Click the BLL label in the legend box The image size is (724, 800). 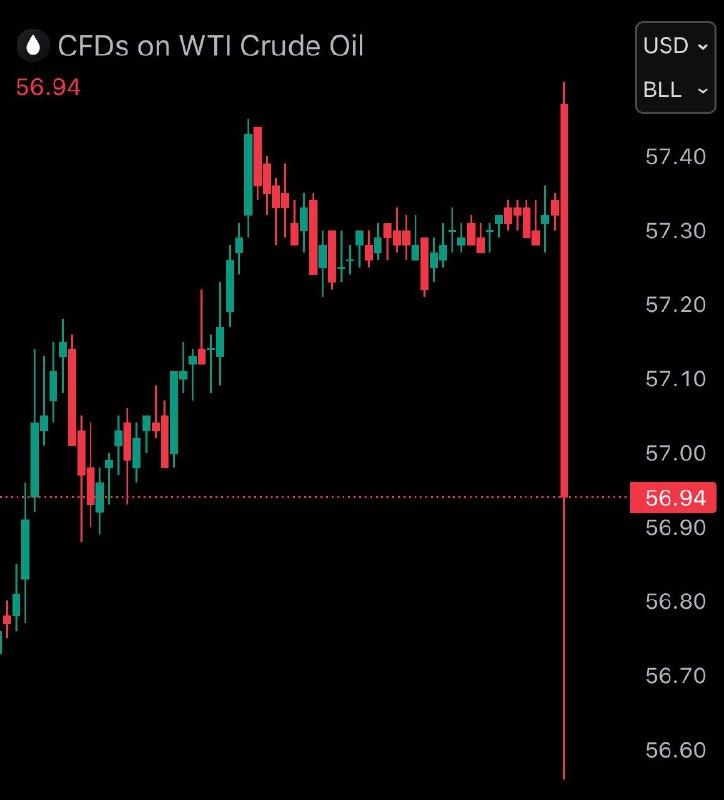click(662, 90)
